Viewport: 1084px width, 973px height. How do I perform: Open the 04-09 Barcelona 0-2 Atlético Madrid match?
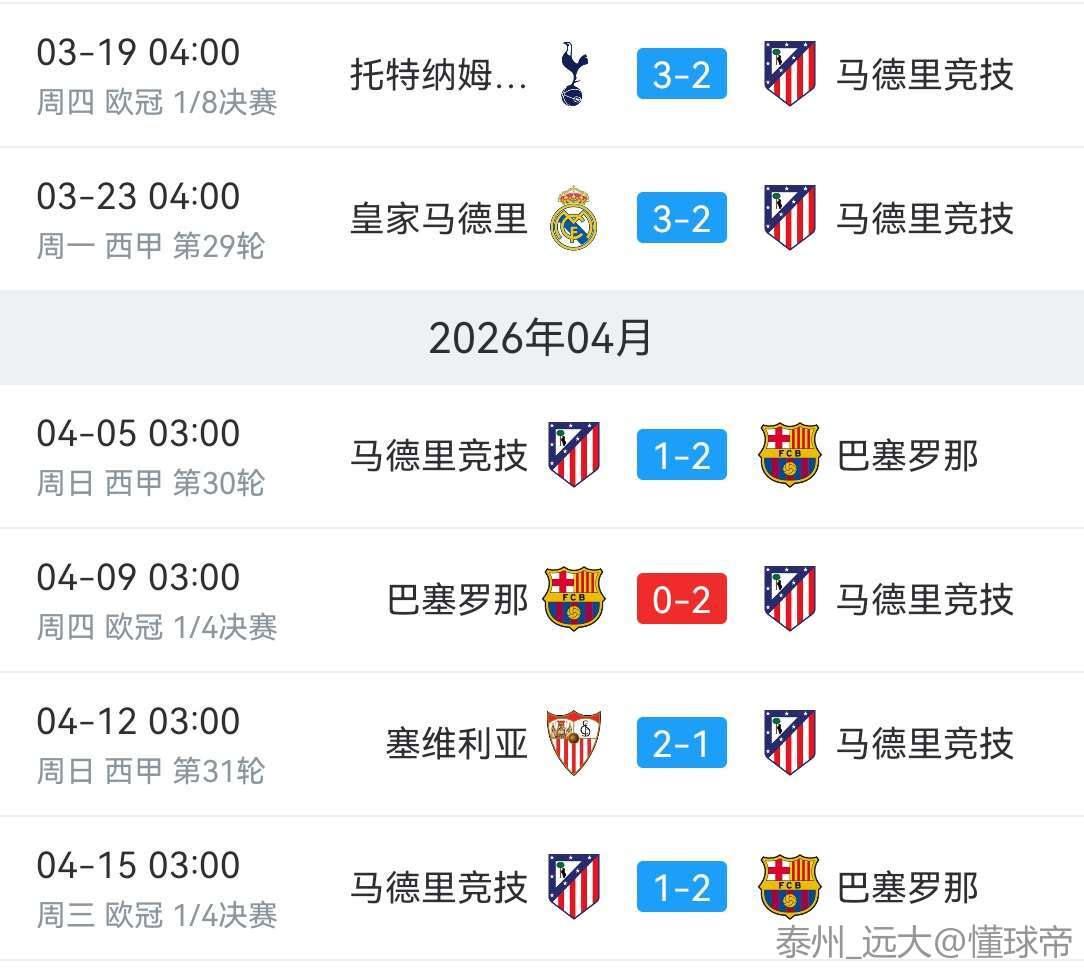[x=681, y=600]
